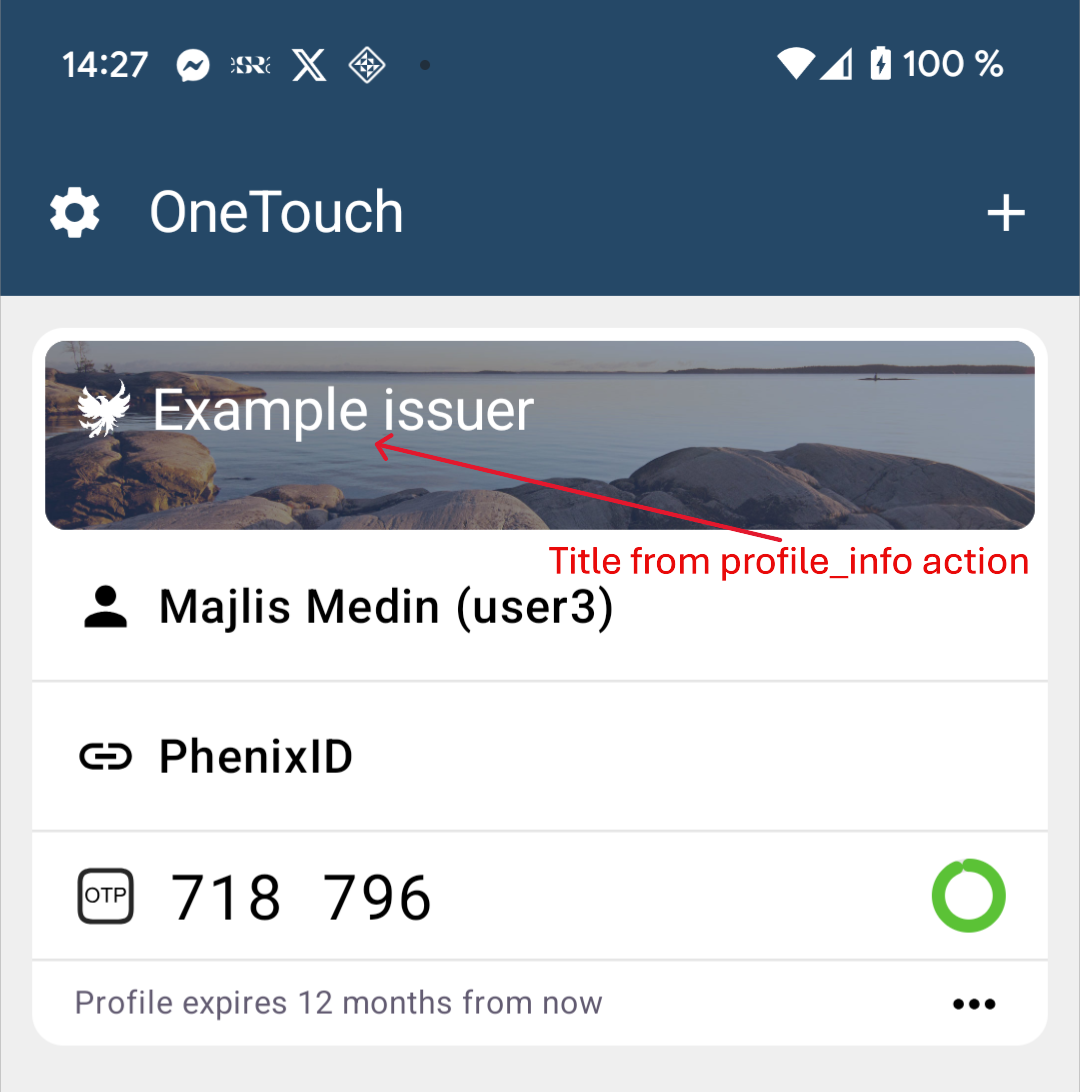Open Messenger from the status bar

(193, 64)
